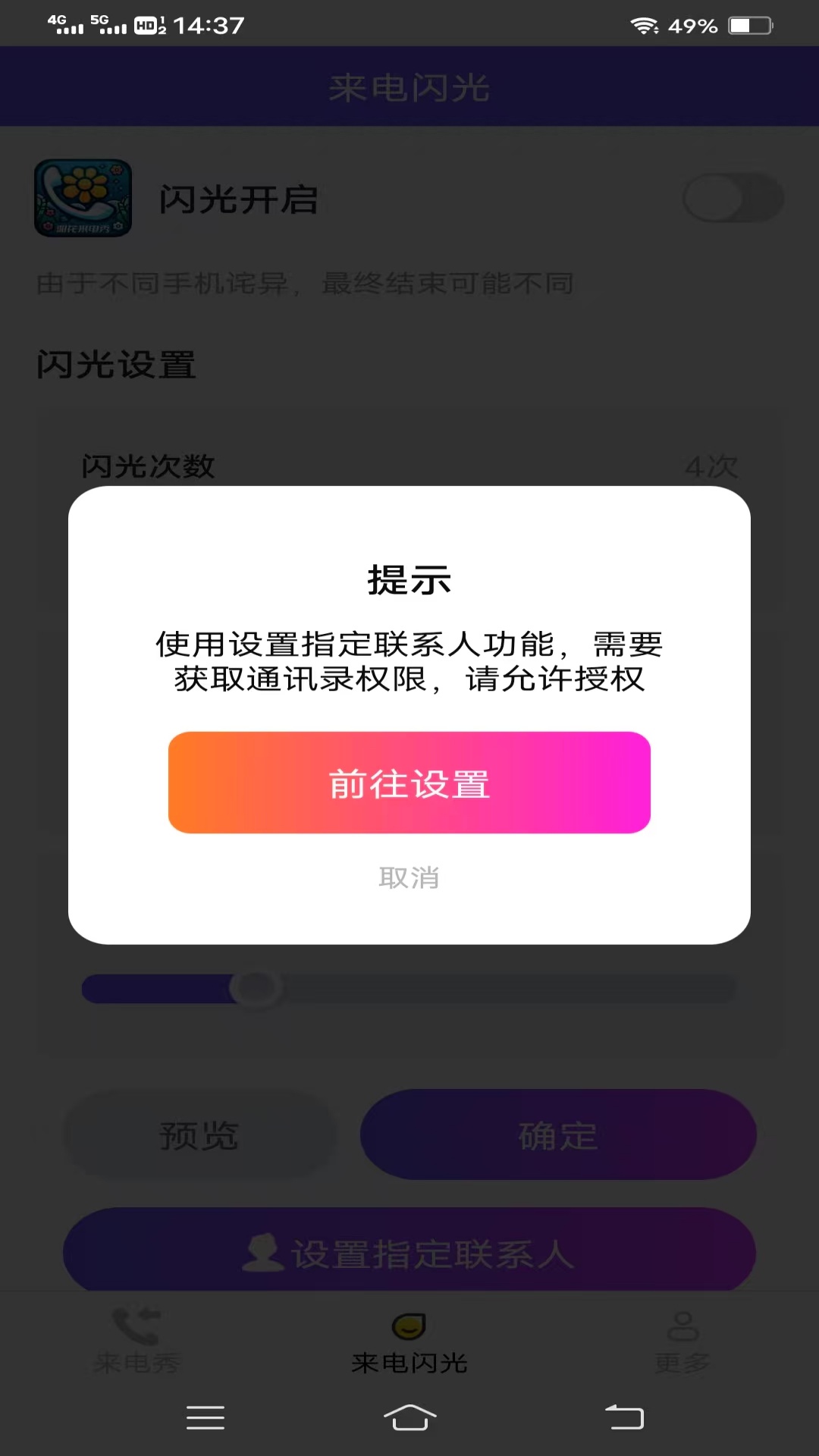Tap the app logo icon beside 闪光开启
Screen dimensions: 819x1456
(x=83, y=198)
